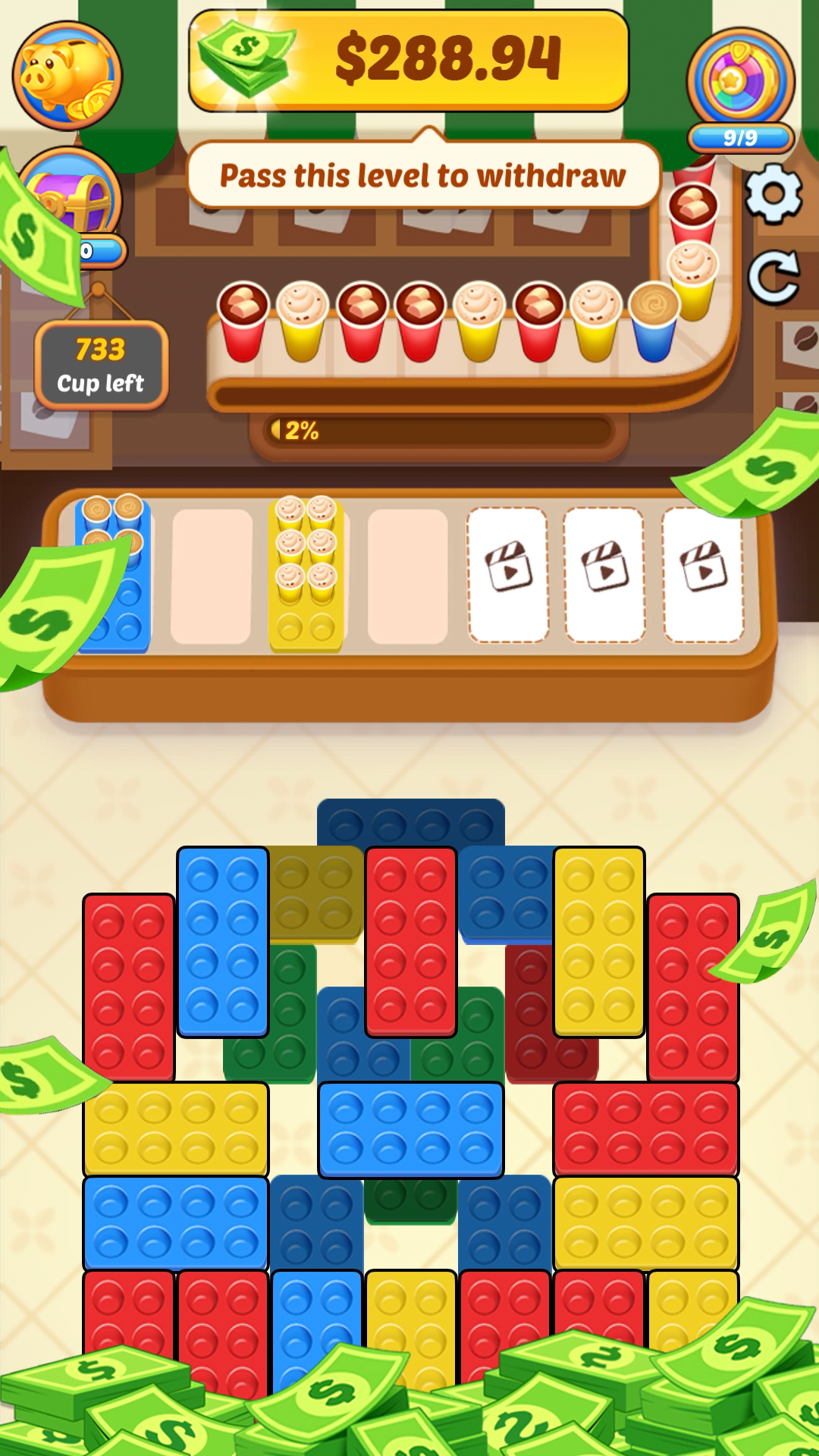Select the tall blue block in top row
Image resolution: width=819 pixels, height=1456 pixels.
point(223,942)
